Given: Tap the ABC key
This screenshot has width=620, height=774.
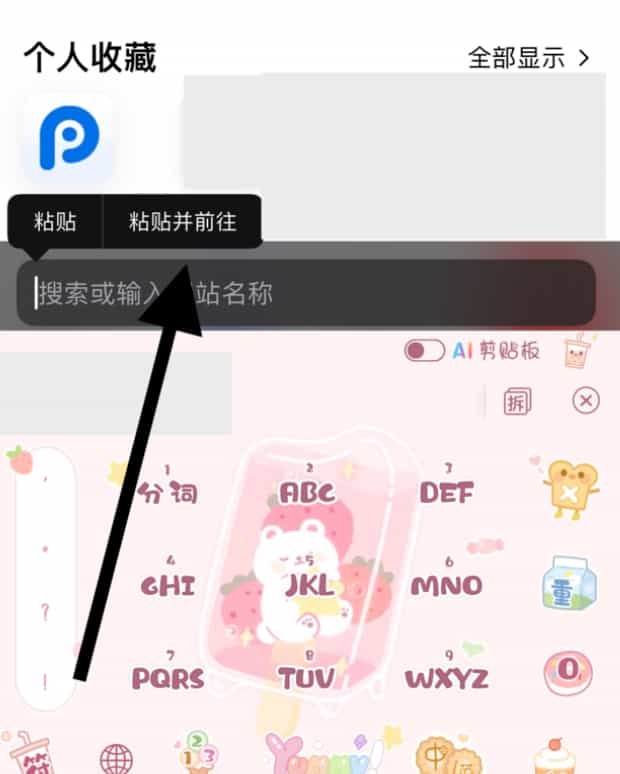Looking at the screenshot, I should coord(307,490).
